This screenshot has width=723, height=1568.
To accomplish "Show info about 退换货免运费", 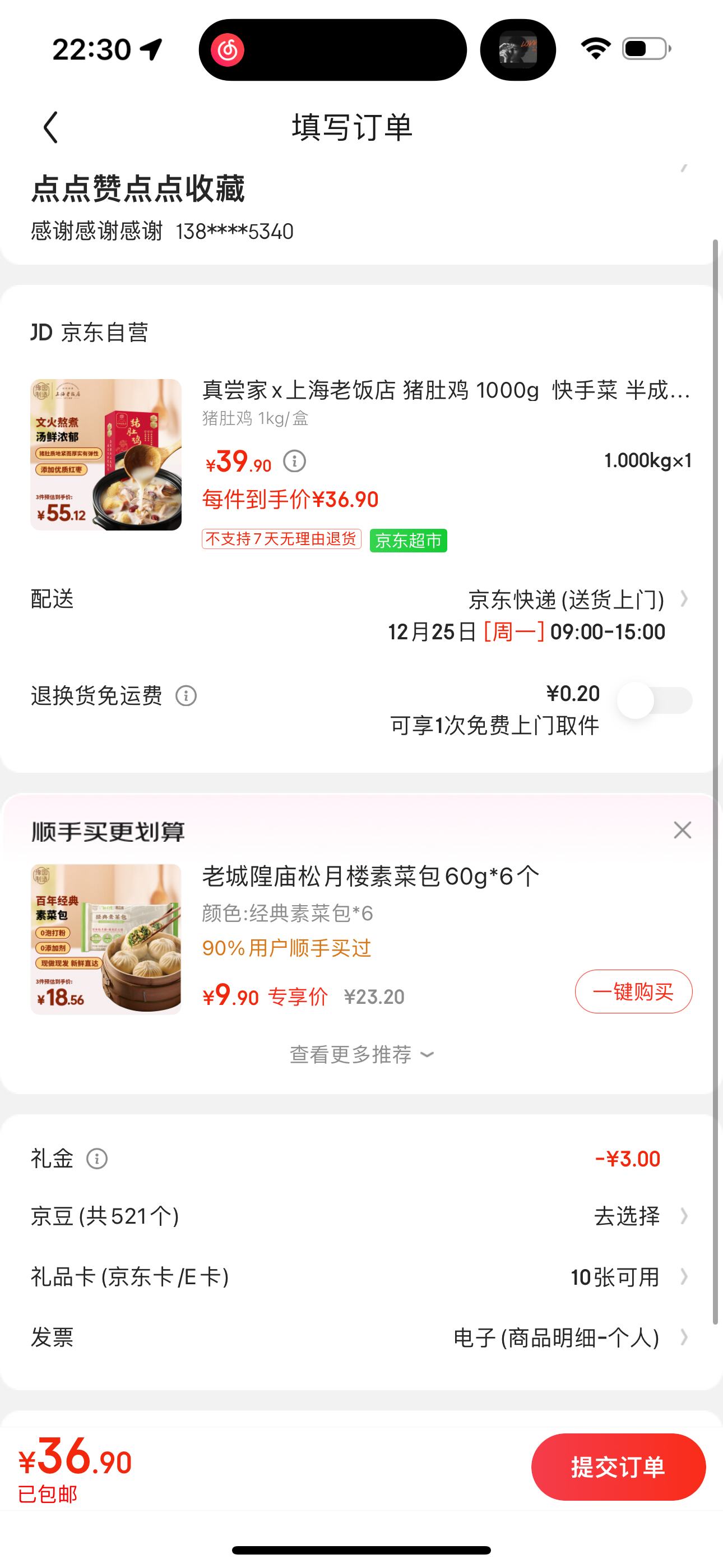I will [x=186, y=696].
